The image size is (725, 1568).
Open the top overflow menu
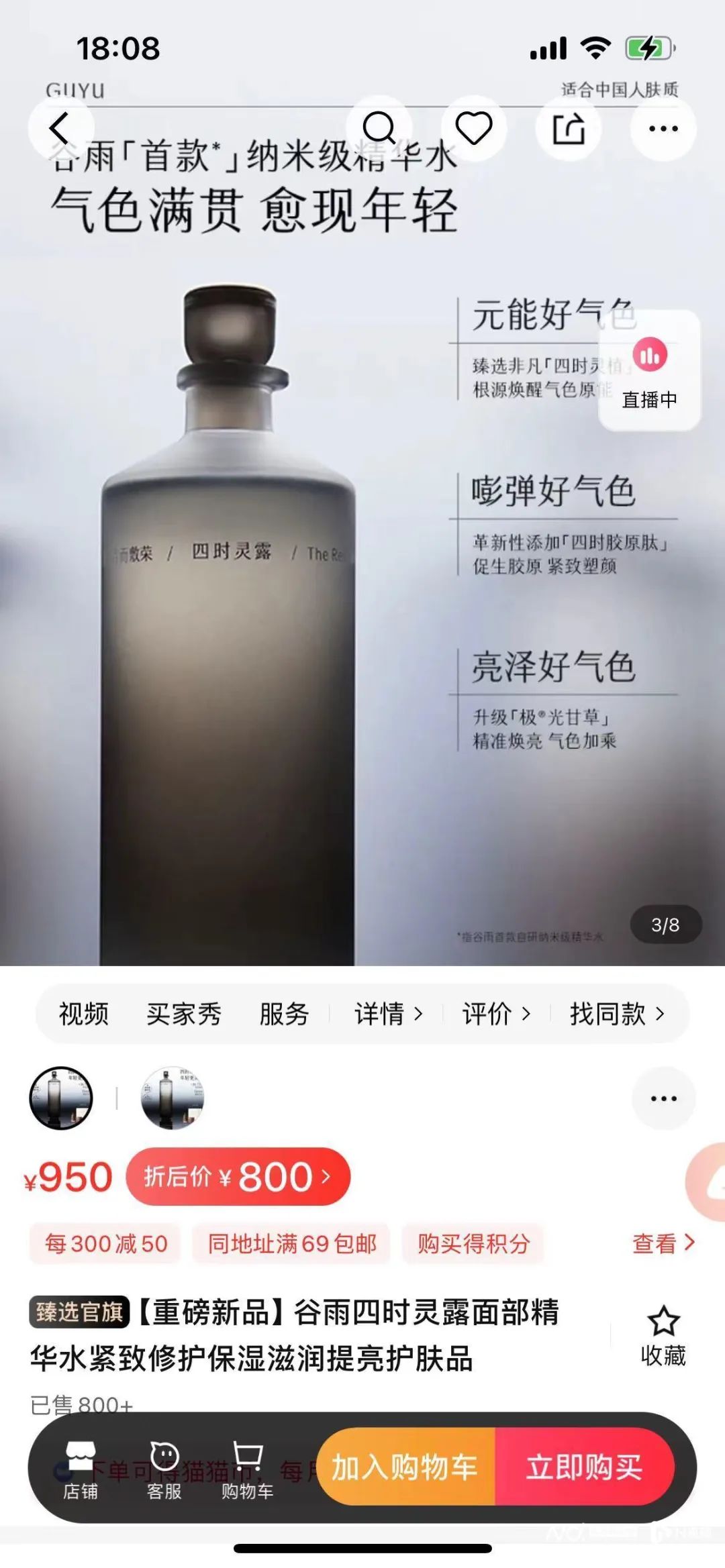pos(663,128)
